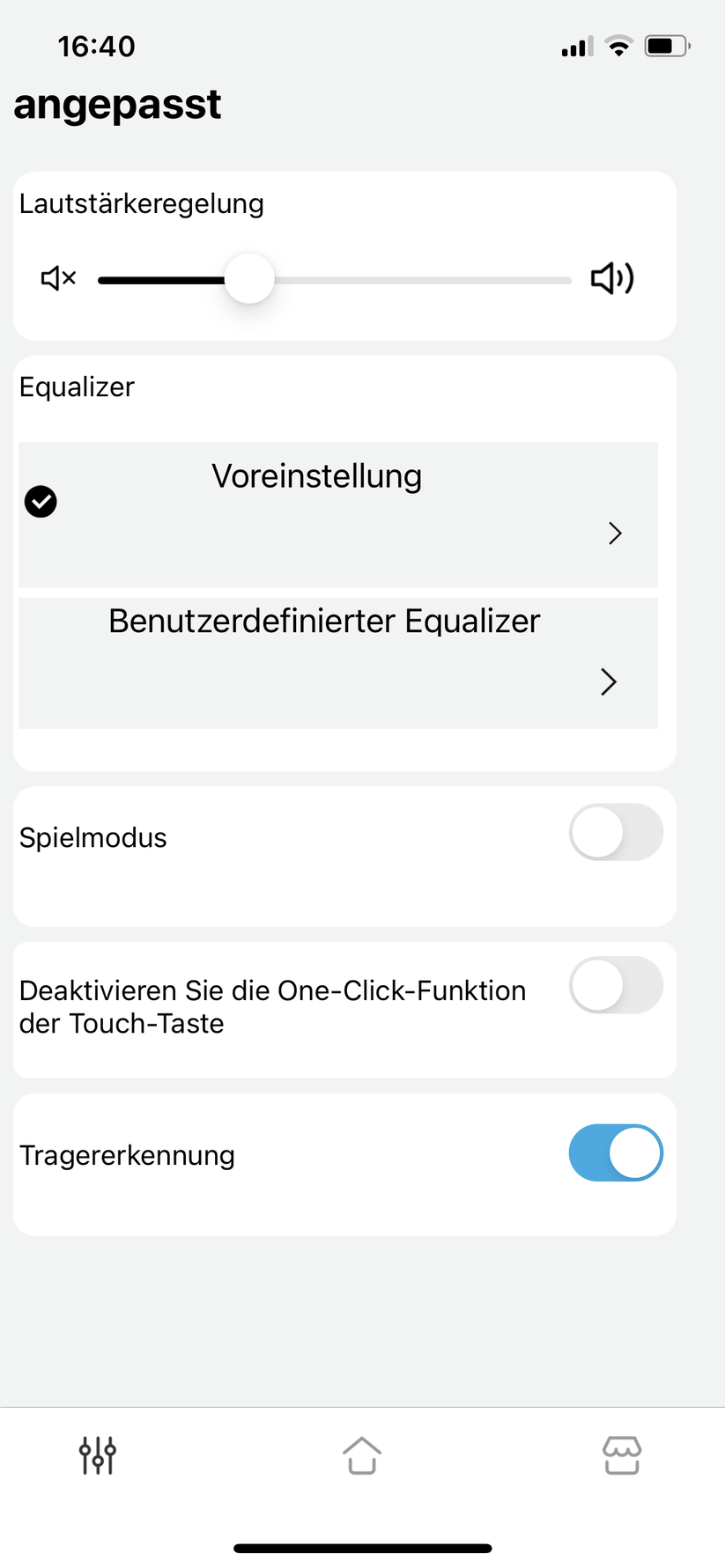Tap the Wi-Fi symbol in the status bar
This screenshot has width=725, height=1568.
(618, 46)
